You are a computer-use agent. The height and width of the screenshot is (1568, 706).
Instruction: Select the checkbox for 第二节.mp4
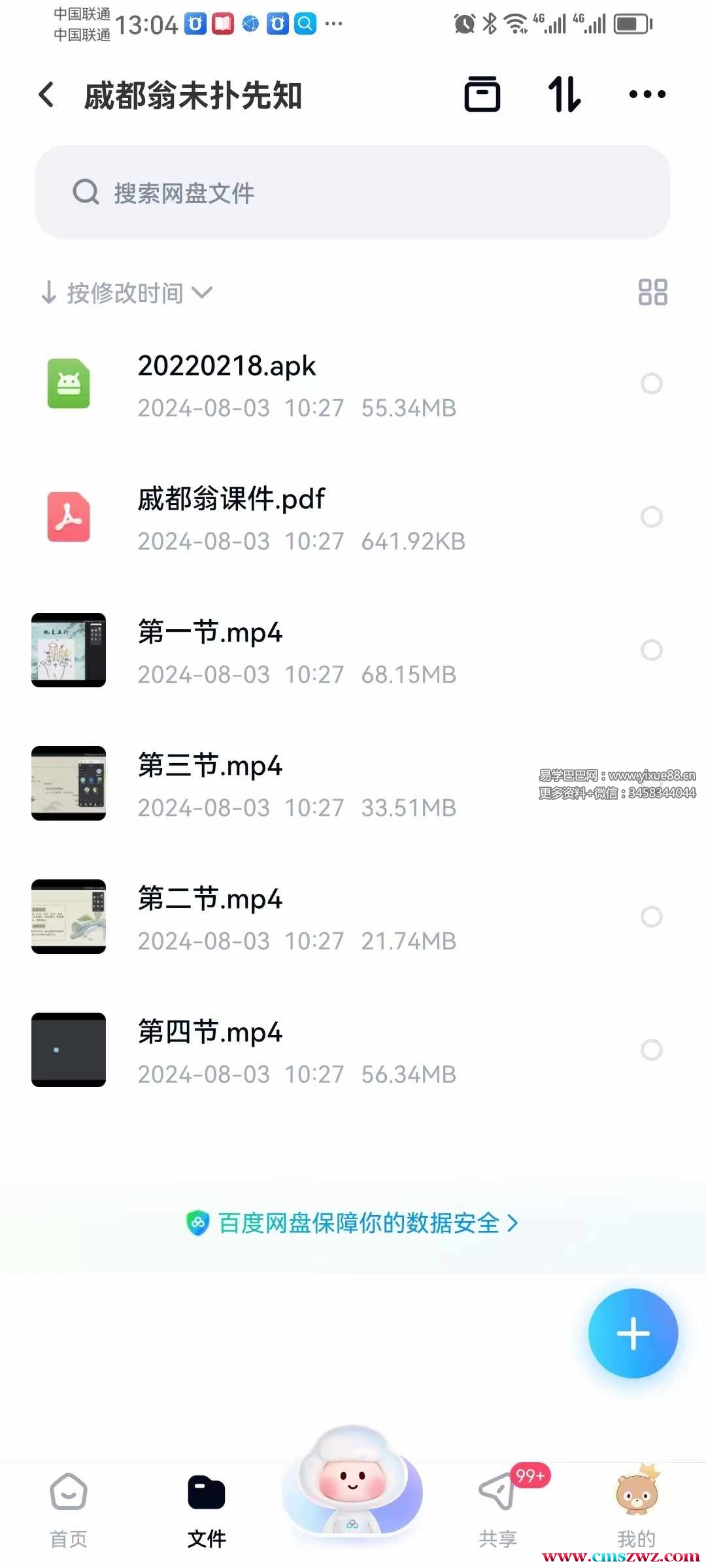pyautogui.click(x=651, y=917)
